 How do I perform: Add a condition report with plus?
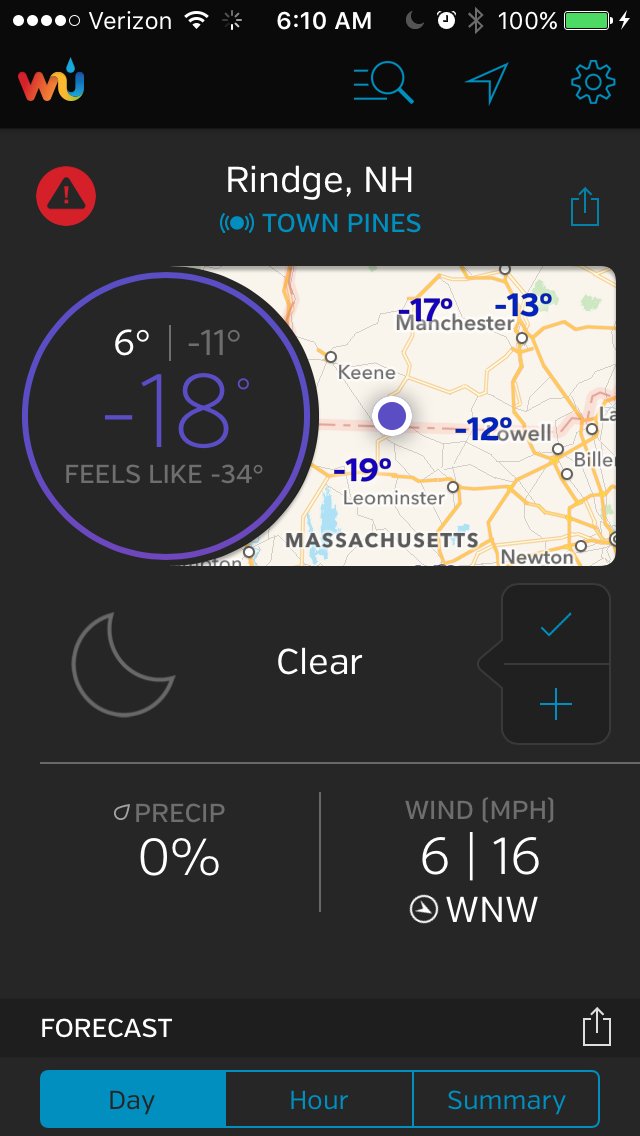(x=555, y=705)
